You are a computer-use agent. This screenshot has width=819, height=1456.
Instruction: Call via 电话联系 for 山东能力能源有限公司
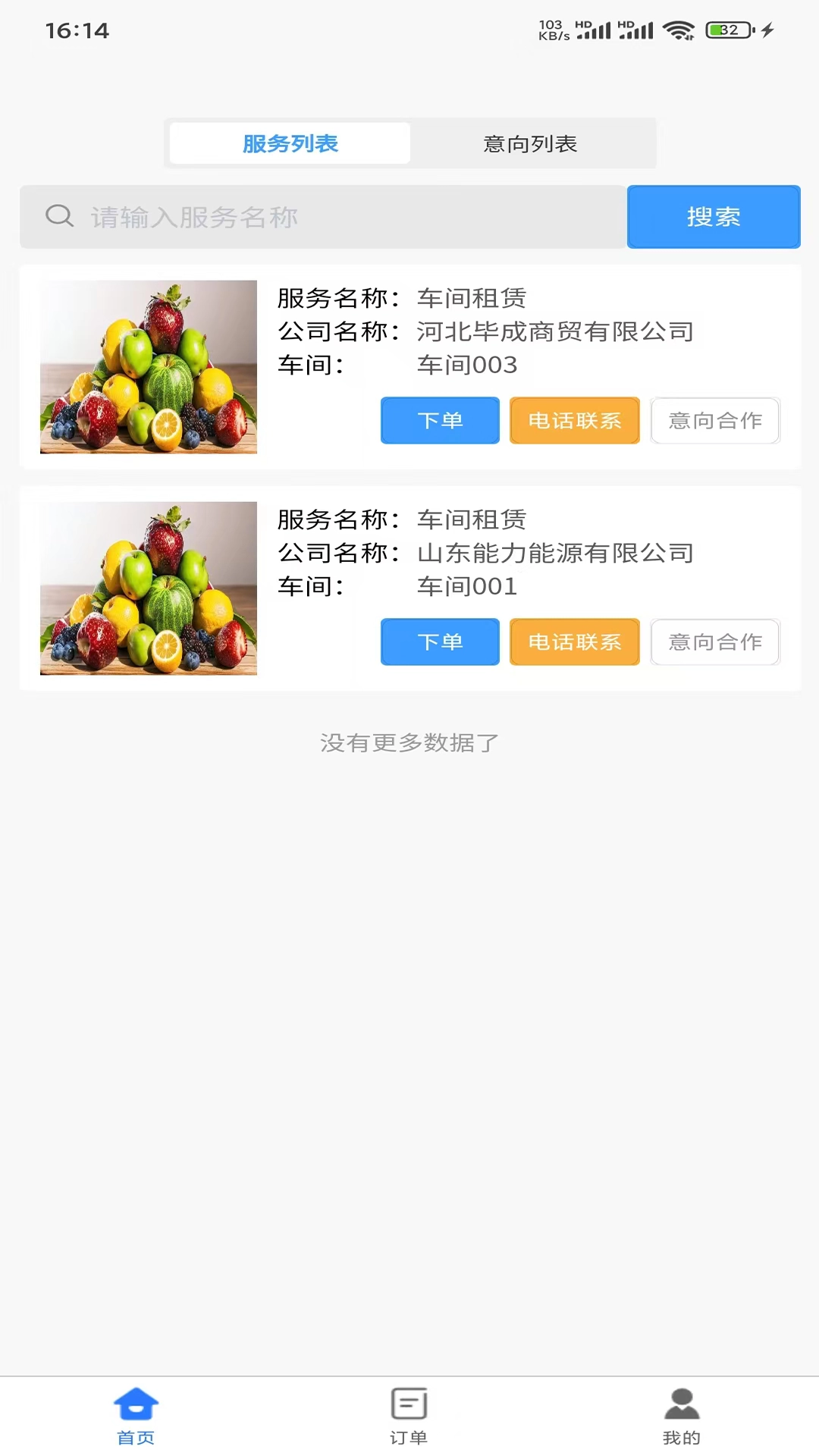point(574,642)
